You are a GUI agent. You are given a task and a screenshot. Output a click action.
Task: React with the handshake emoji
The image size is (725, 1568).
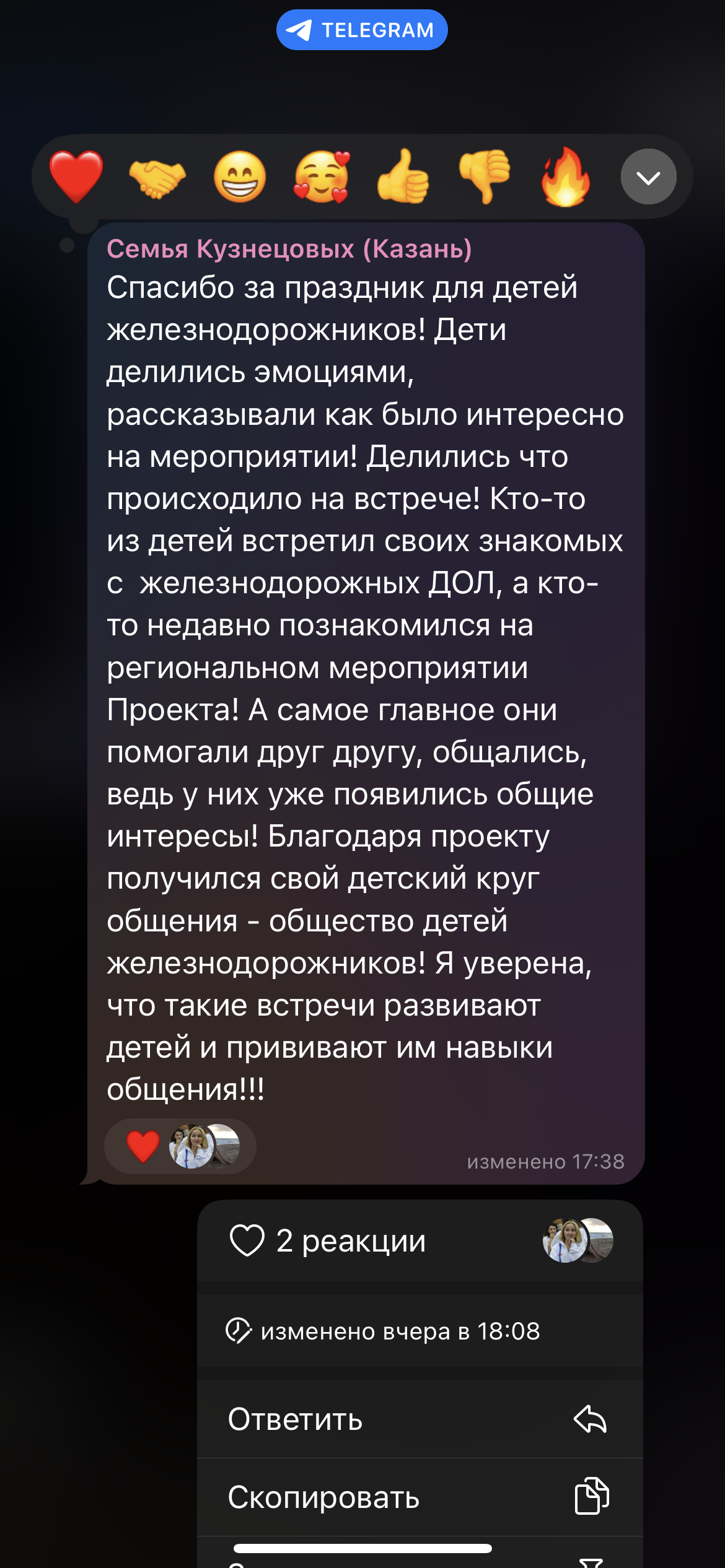point(157,177)
